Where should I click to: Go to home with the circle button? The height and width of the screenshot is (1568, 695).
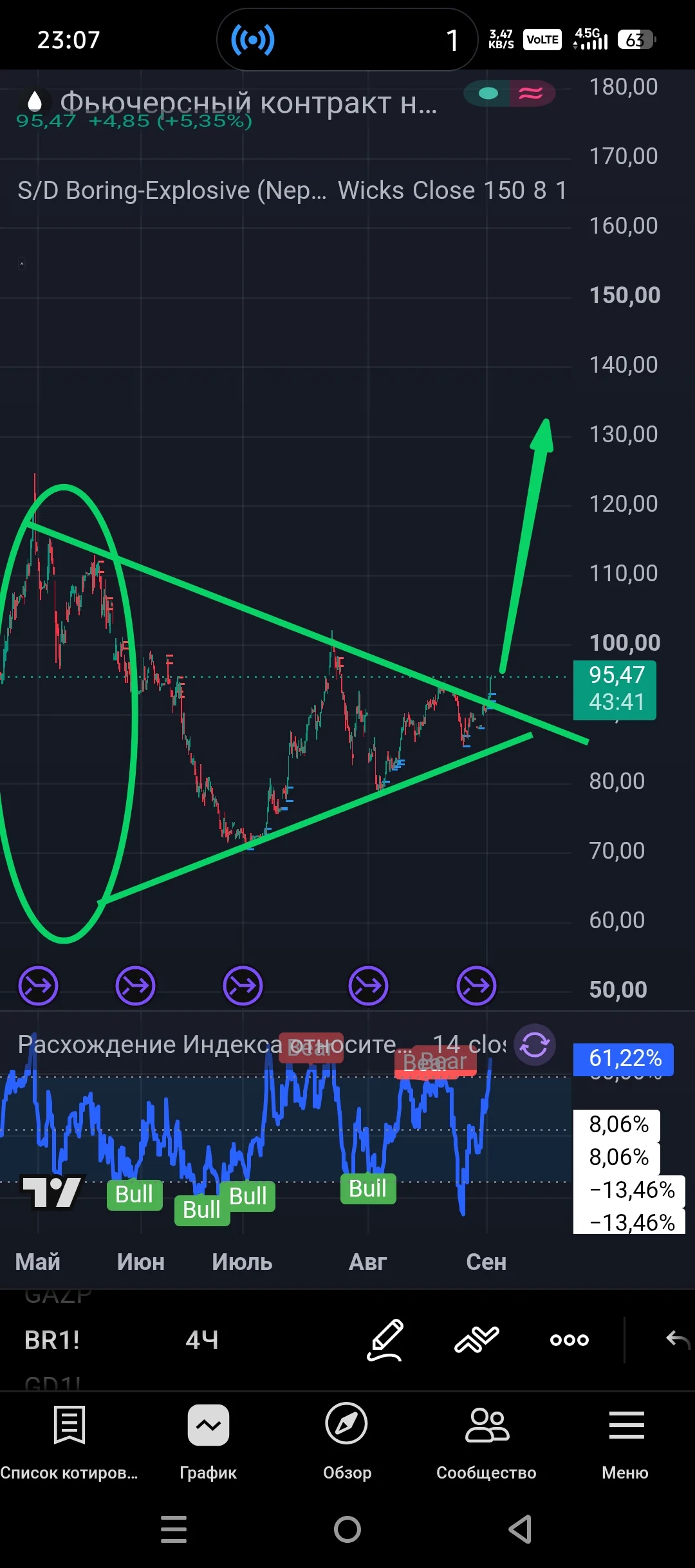tap(347, 1529)
